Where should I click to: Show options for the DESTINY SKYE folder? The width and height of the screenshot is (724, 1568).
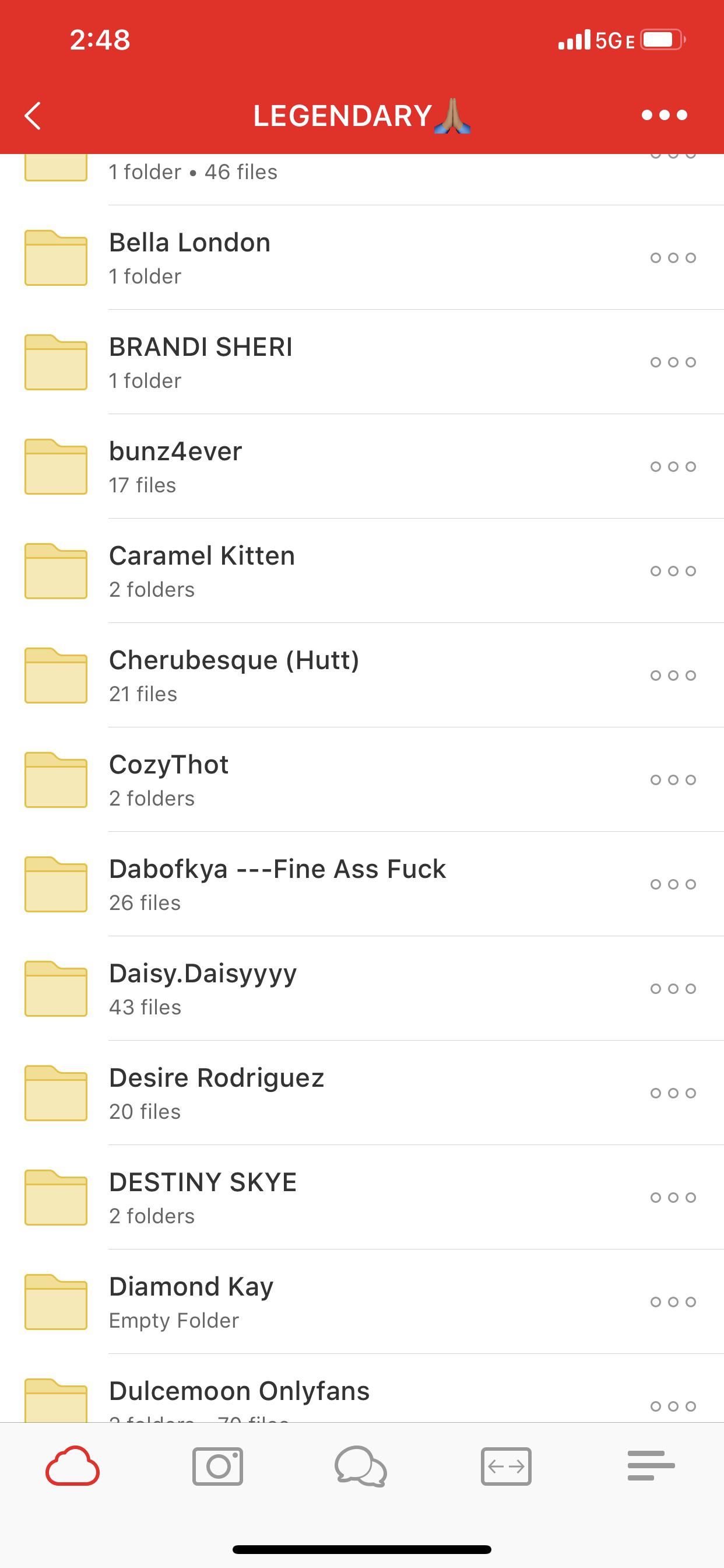(x=673, y=1198)
